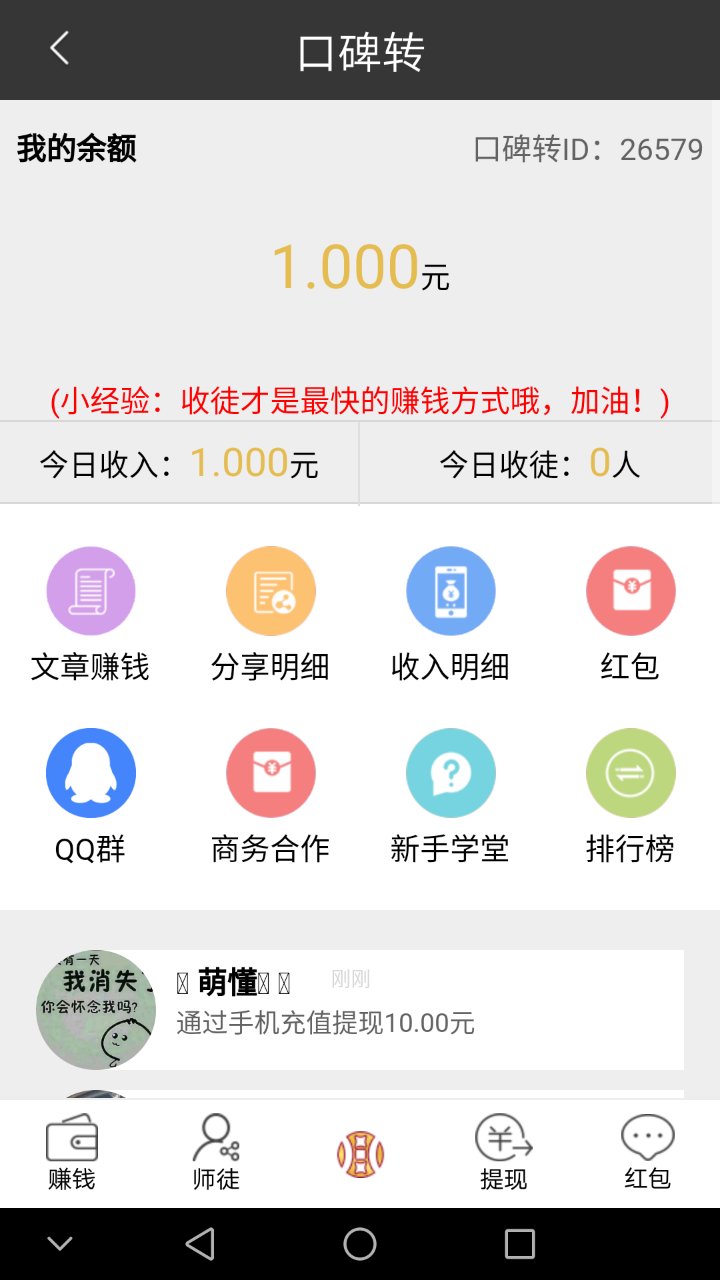Tap the 1.000元 balance amount
The width and height of the screenshot is (720, 1280).
pyautogui.click(x=360, y=265)
